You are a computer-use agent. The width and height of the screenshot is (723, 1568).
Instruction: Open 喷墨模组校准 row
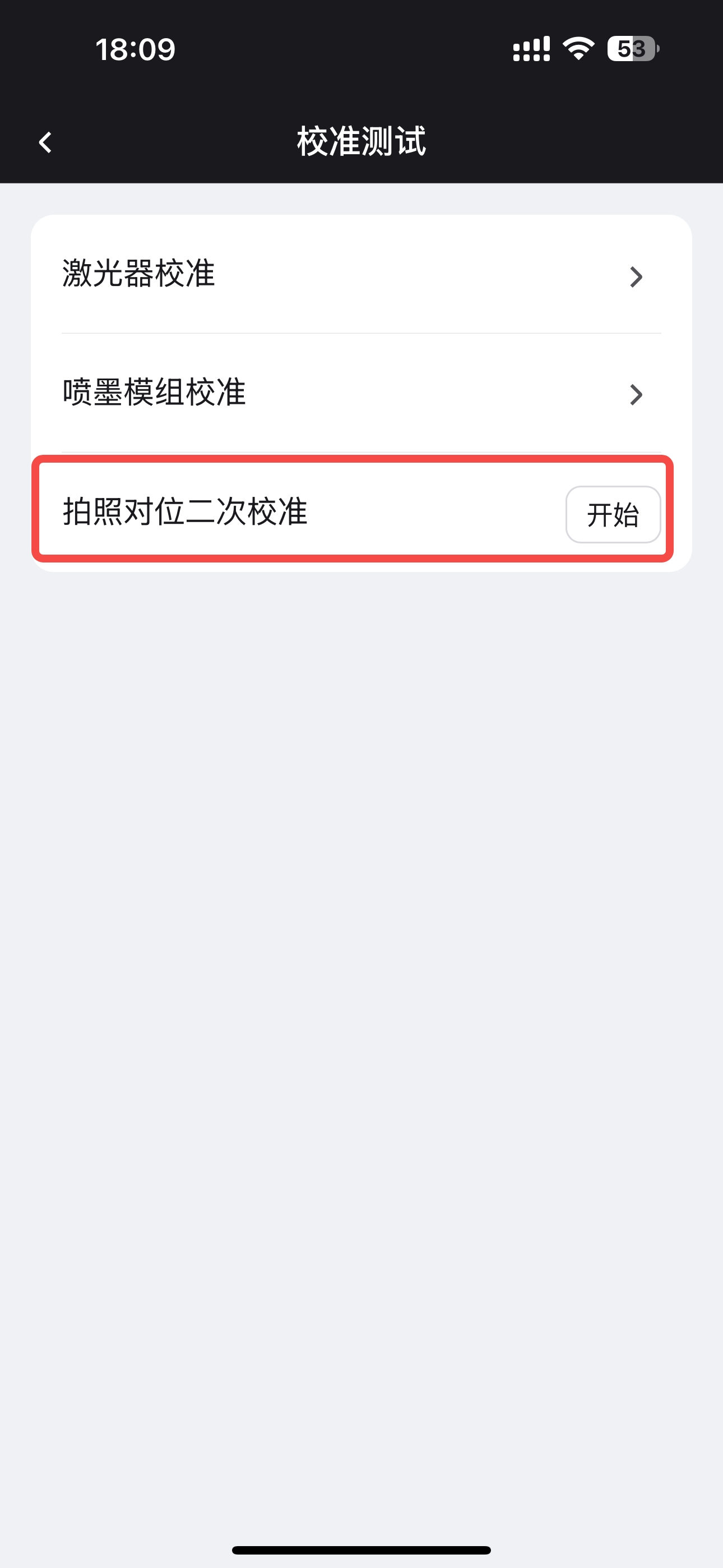[361, 393]
